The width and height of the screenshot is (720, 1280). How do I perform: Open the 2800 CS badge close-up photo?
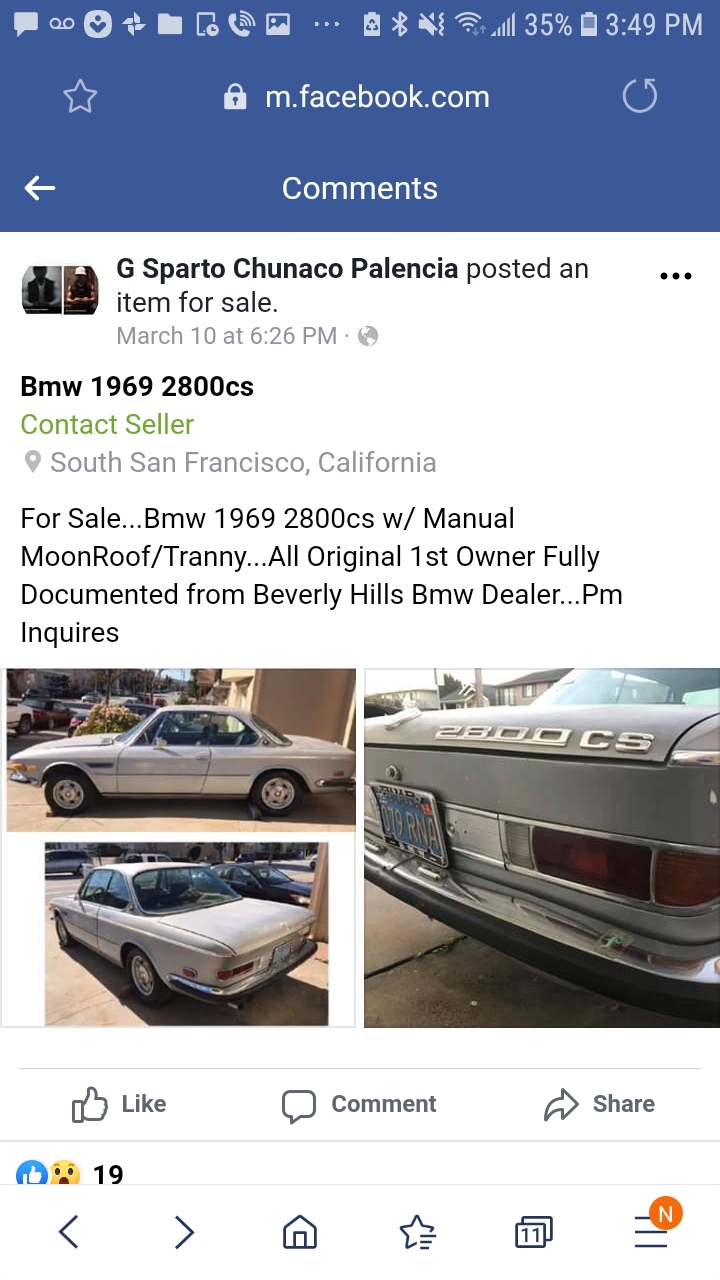click(x=541, y=847)
